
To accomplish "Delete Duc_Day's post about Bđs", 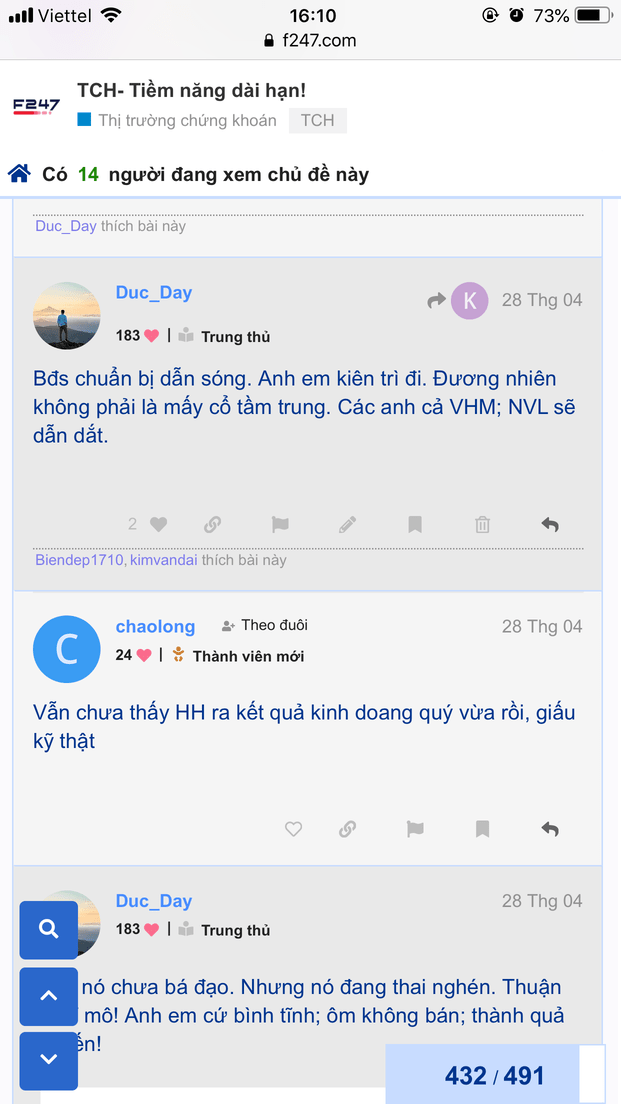I will pos(482,524).
